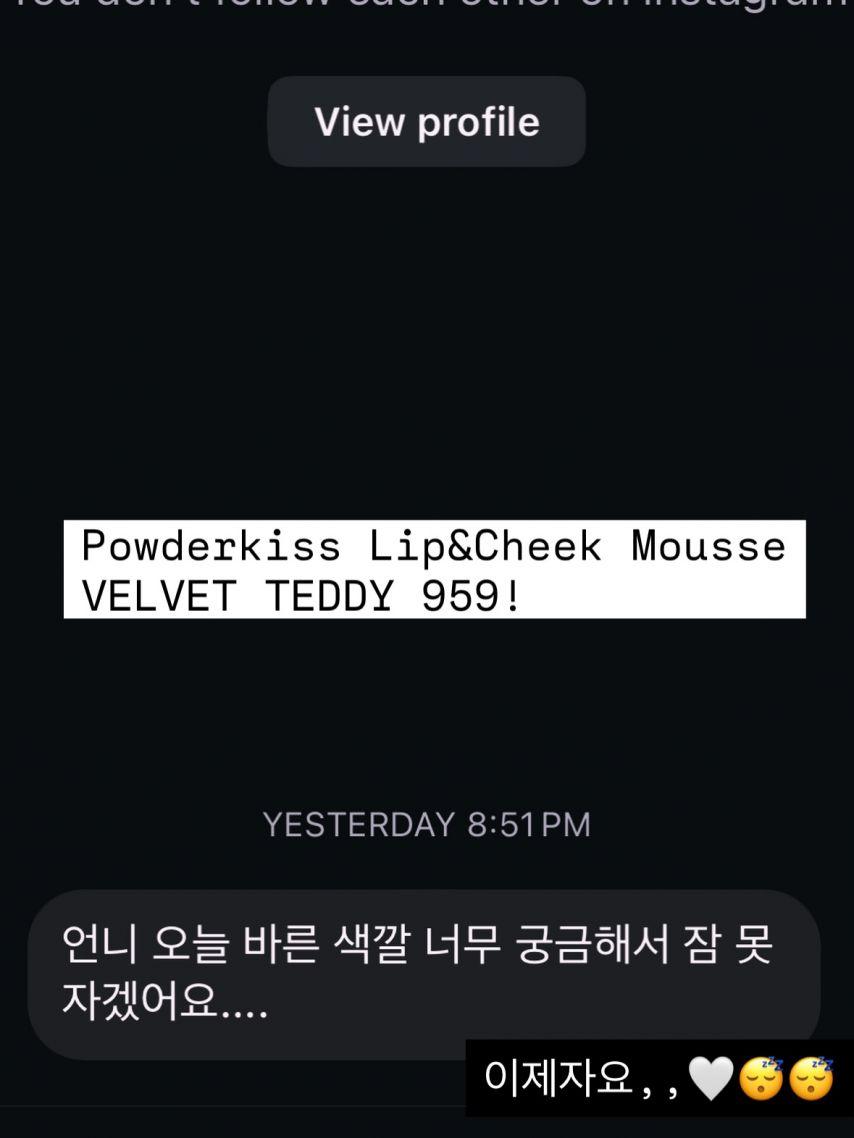Click the YESTERDAY 8:51 PM timestamp
The height and width of the screenshot is (1138, 854).
426,824
